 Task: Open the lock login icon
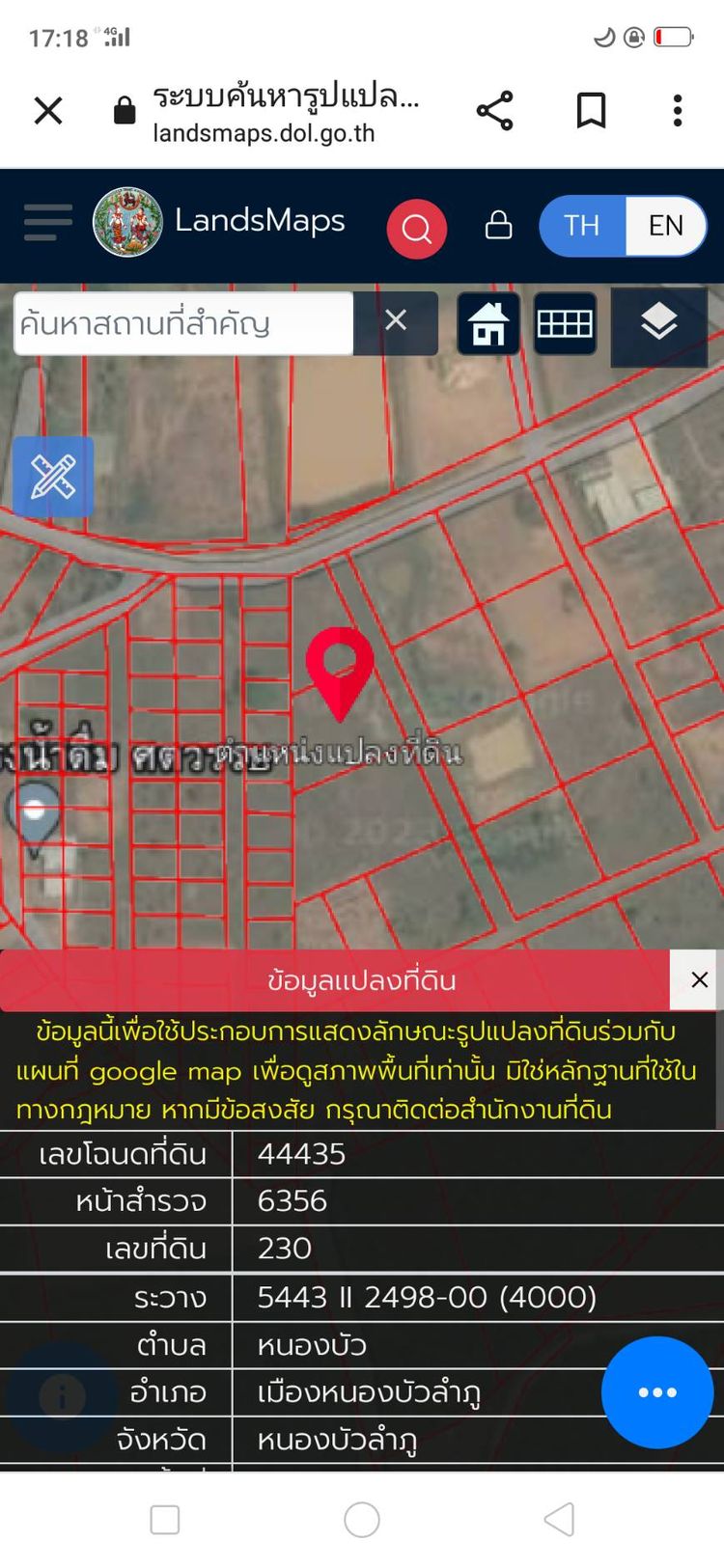pyautogui.click(x=498, y=225)
